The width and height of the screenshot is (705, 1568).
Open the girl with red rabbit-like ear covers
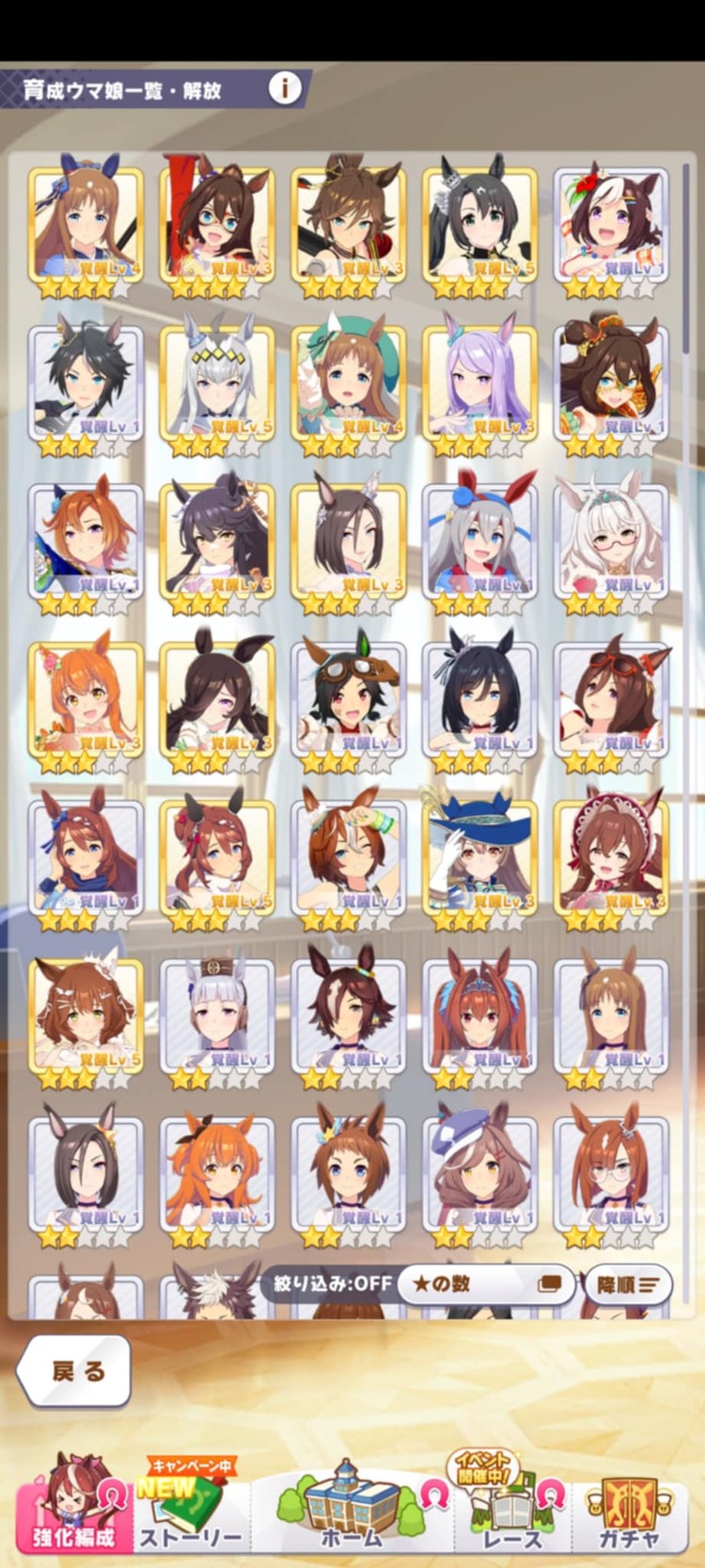coord(479,542)
